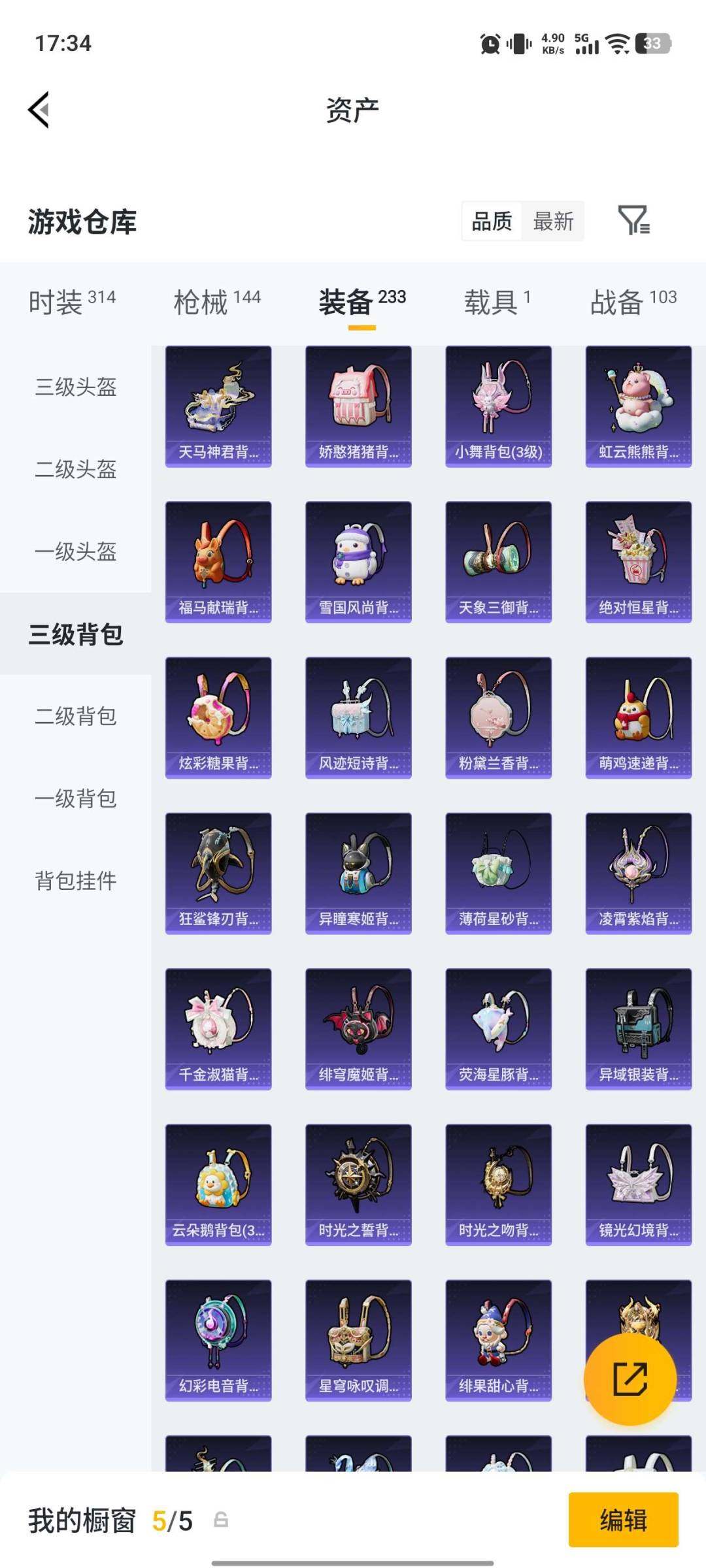The width and height of the screenshot is (706, 1568).
Task: Open the 小舞背包(3级) item
Action: click(498, 406)
